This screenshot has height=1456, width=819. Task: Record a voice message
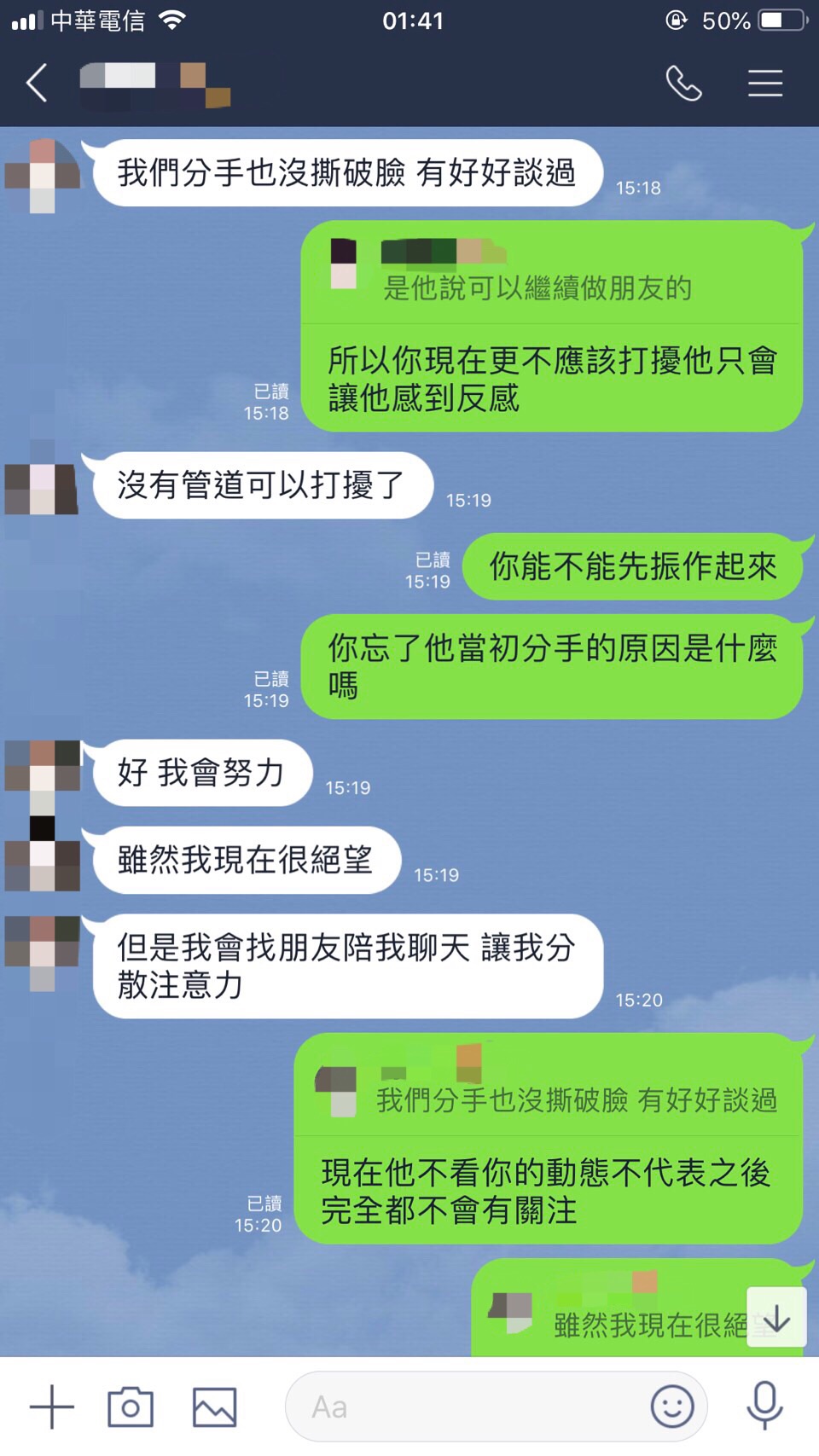(x=764, y=1407)
